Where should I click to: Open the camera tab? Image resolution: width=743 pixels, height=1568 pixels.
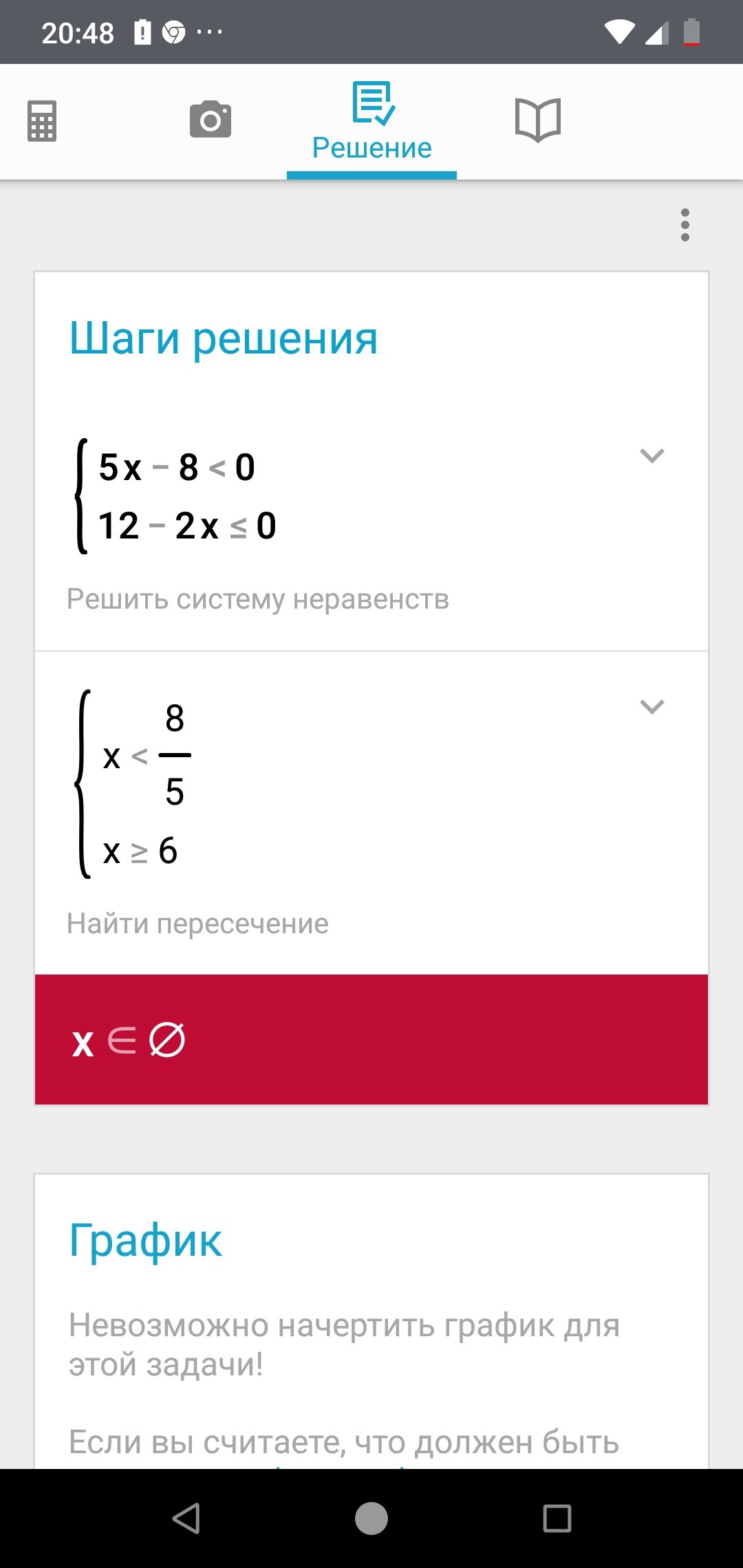tap(211, 120)
